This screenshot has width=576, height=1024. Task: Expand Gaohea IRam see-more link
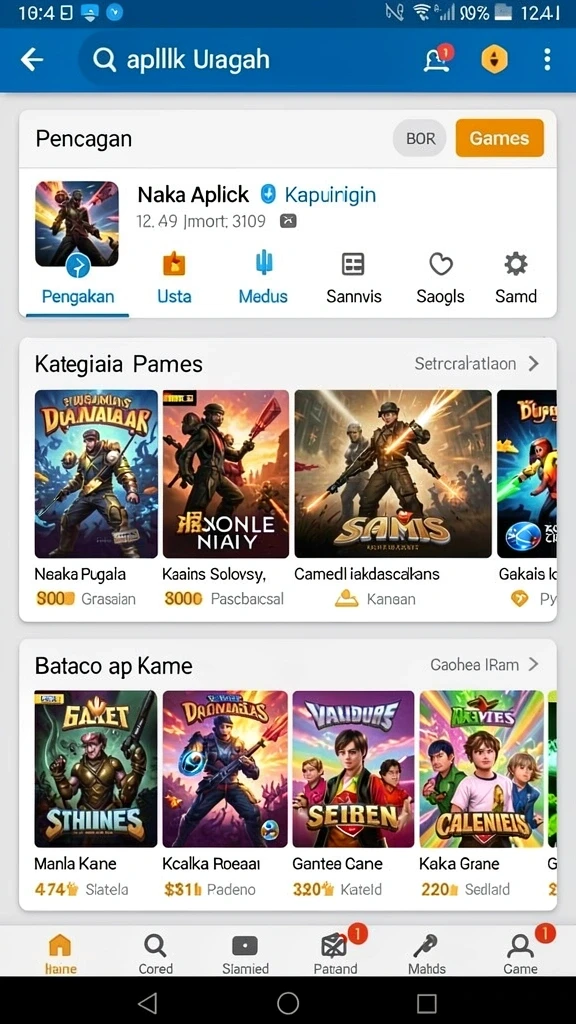485,665
